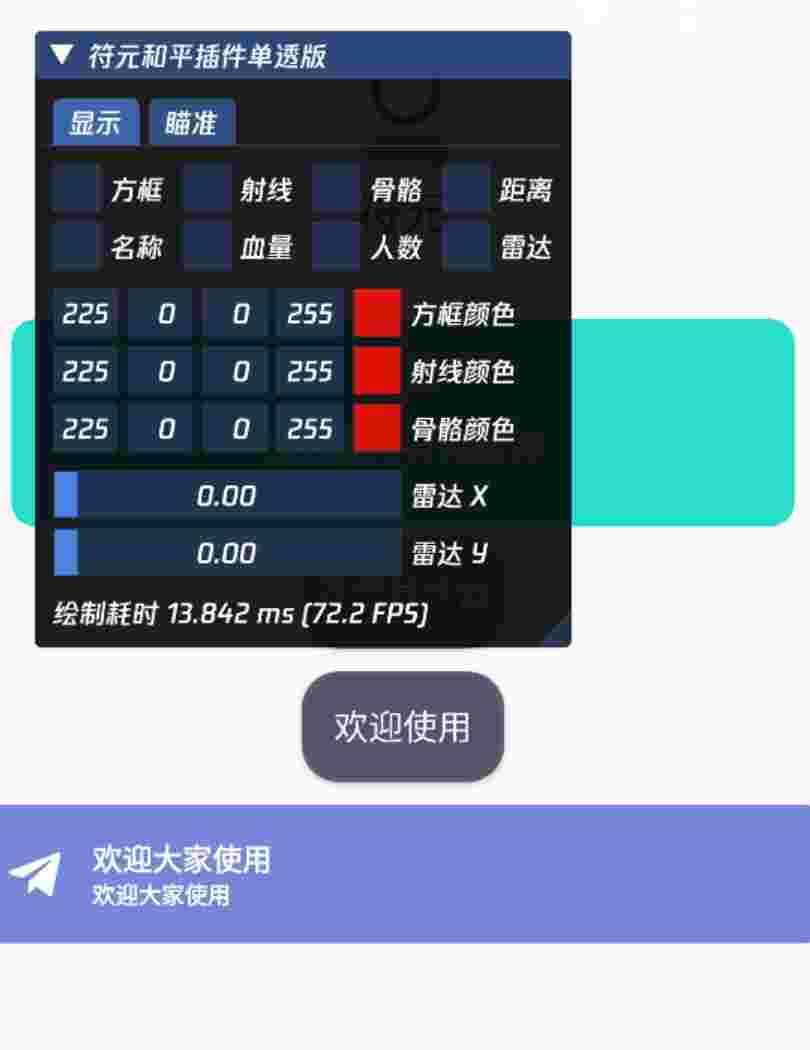Enable the 方框 checkbox

(x=76, y=189)
